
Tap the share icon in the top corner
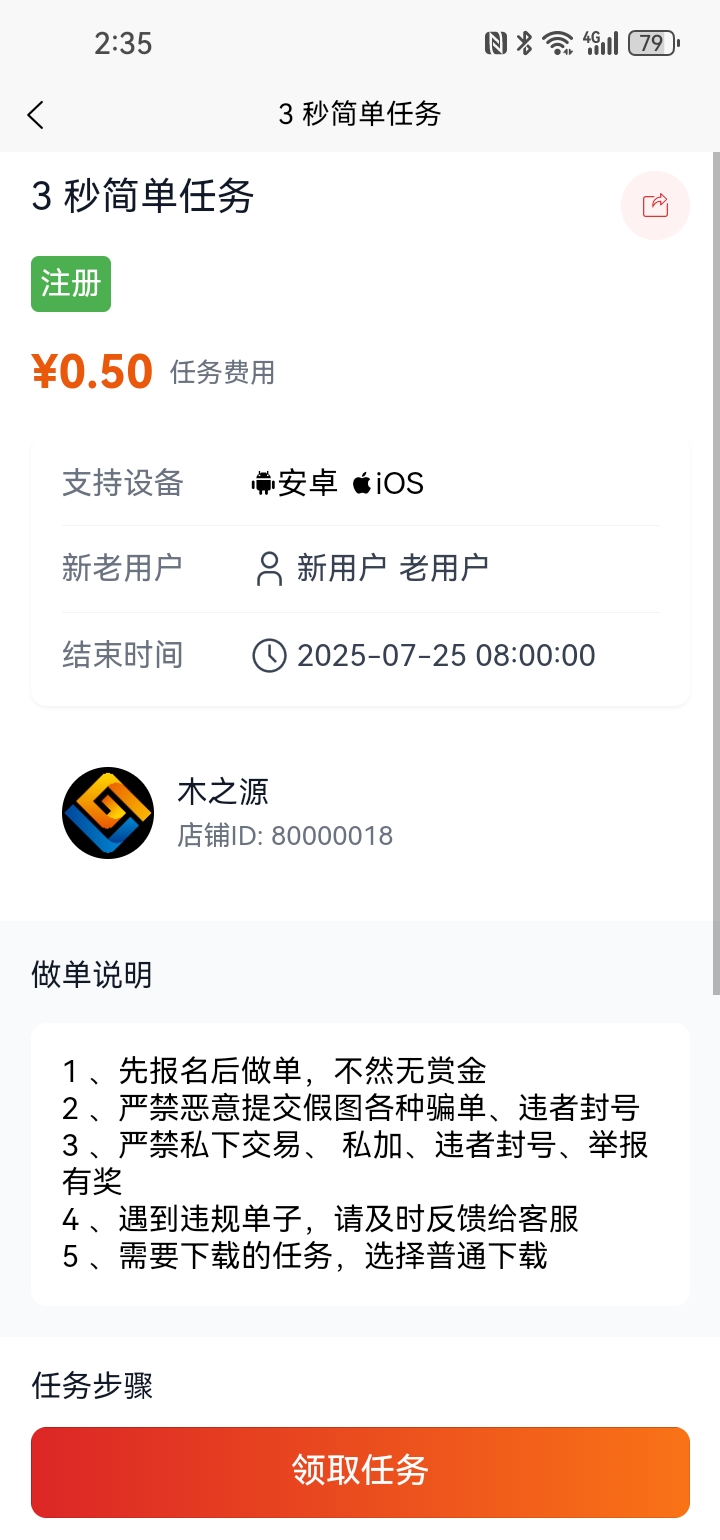coord(655,205)
